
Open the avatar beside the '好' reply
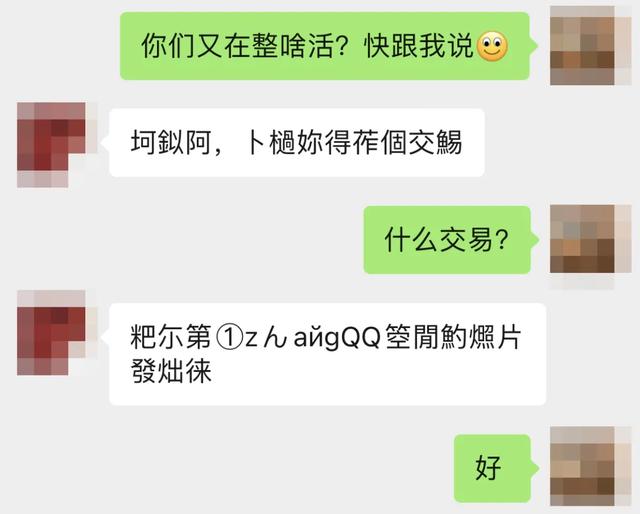tap(586, 468)
